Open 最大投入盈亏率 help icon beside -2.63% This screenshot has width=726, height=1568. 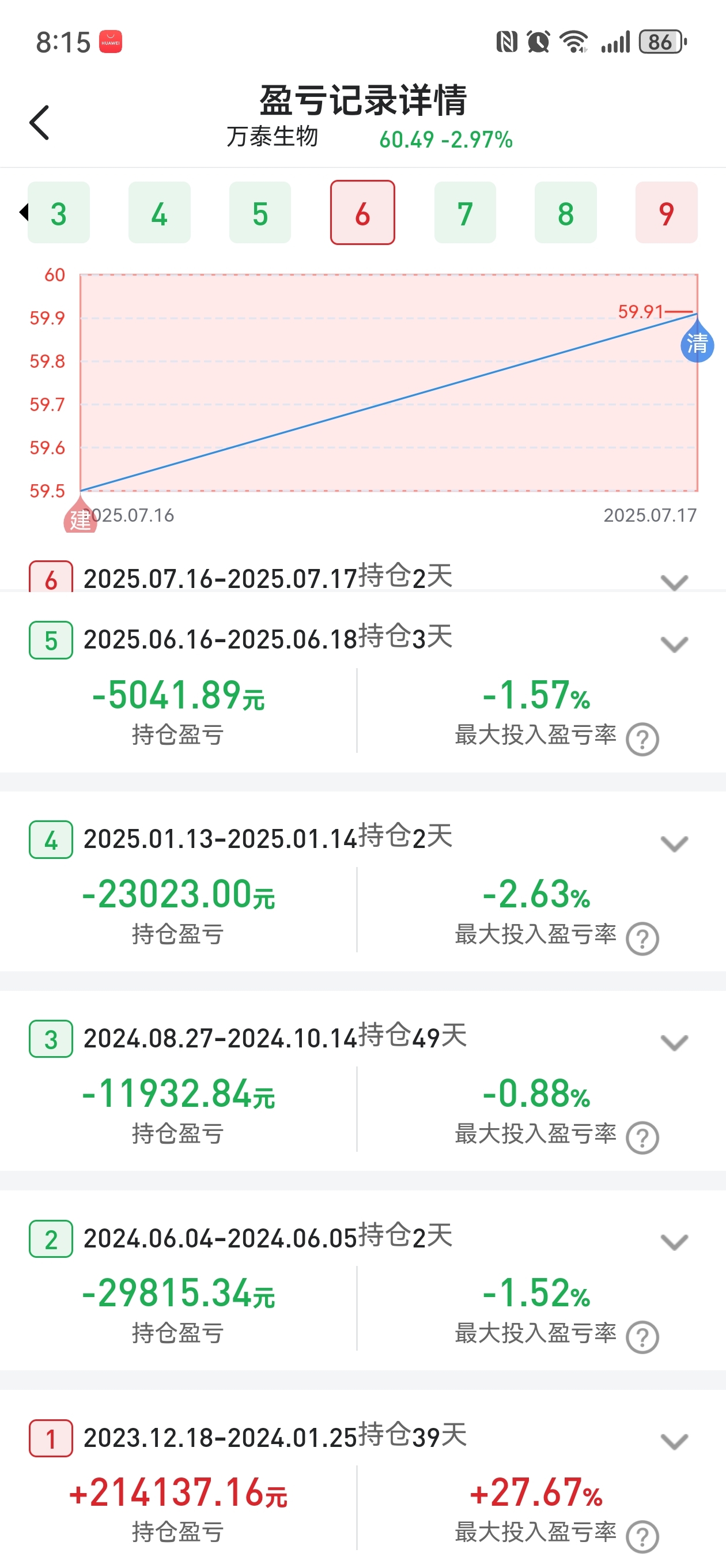[642, 938]
